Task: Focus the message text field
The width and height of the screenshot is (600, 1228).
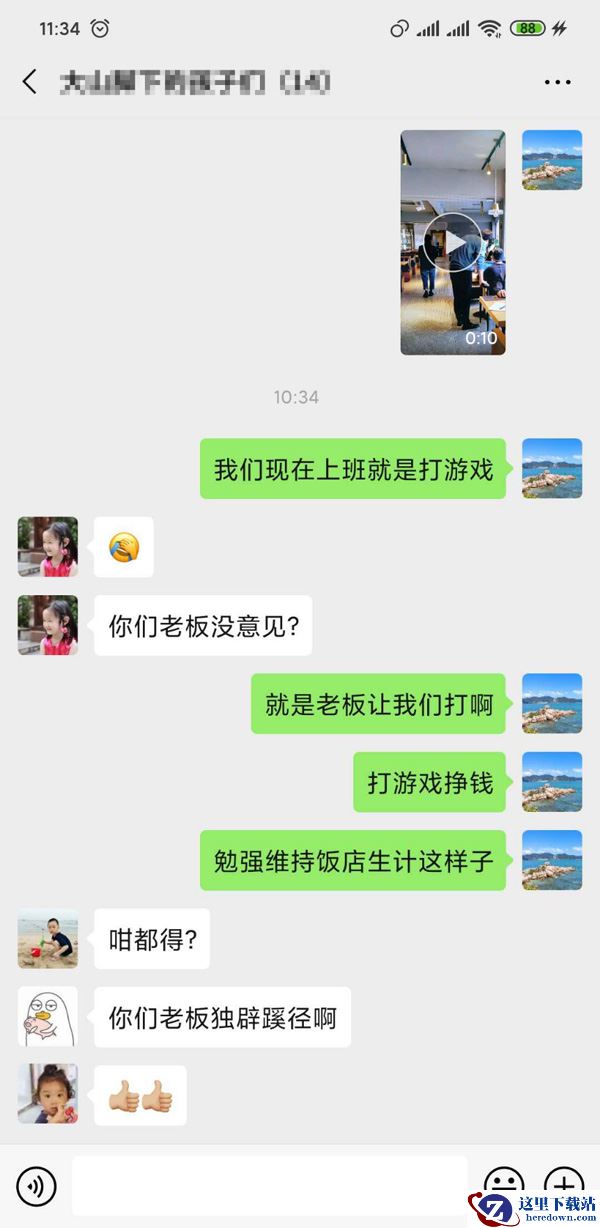Action: pos(269,1186)
